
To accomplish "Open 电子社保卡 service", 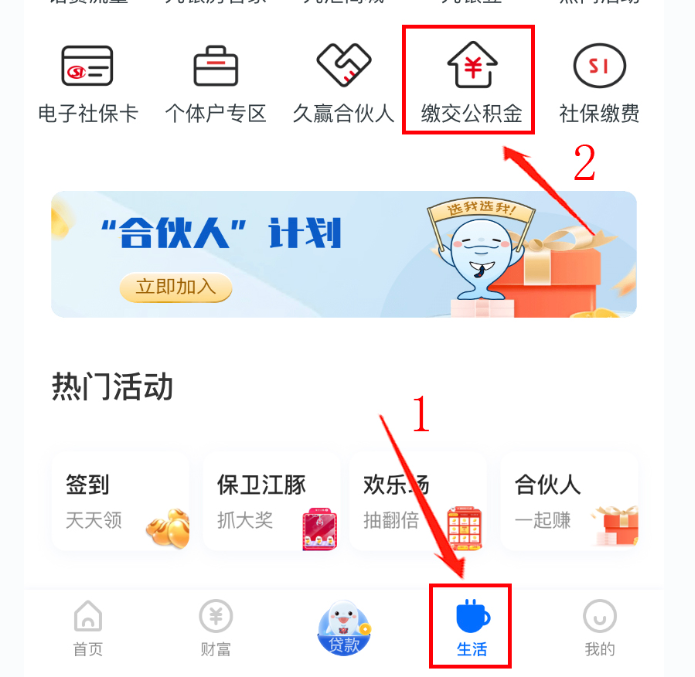I will tap(88, 83).
